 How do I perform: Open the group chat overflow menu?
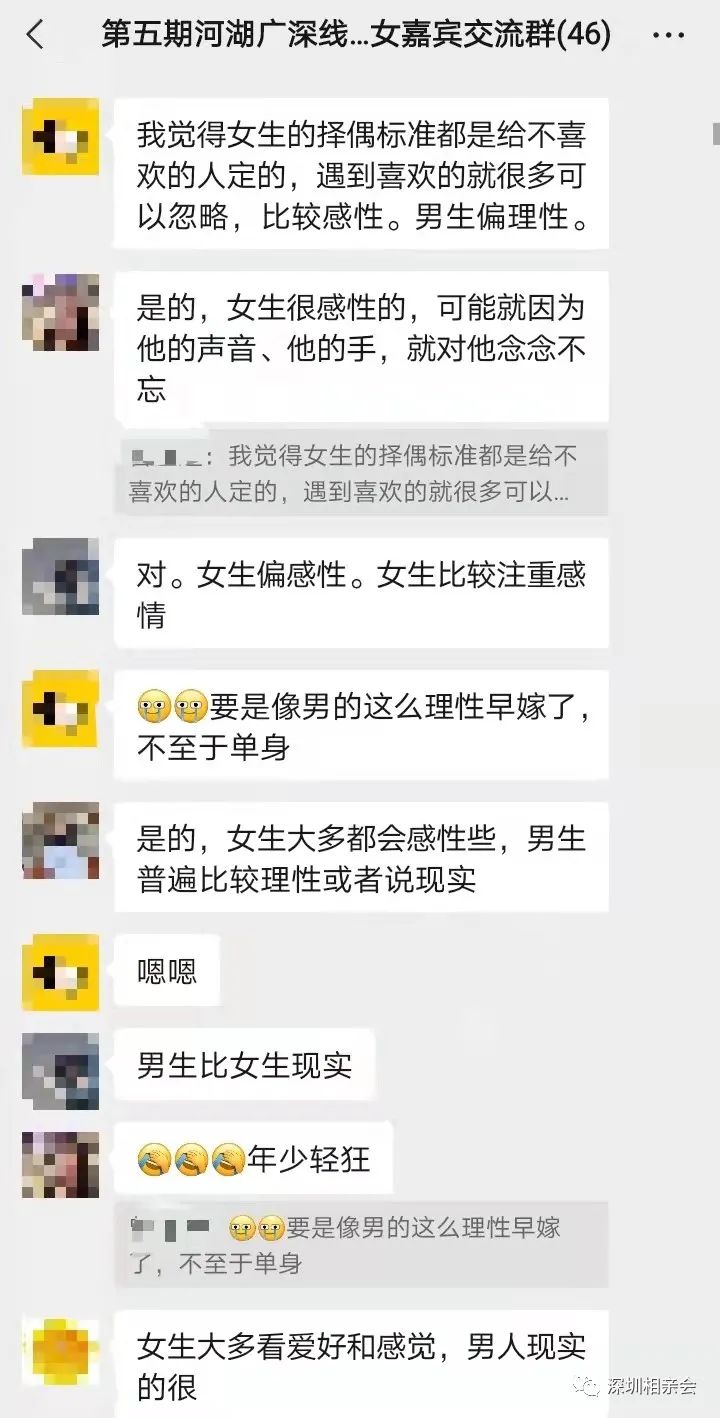tap(668, 36)
